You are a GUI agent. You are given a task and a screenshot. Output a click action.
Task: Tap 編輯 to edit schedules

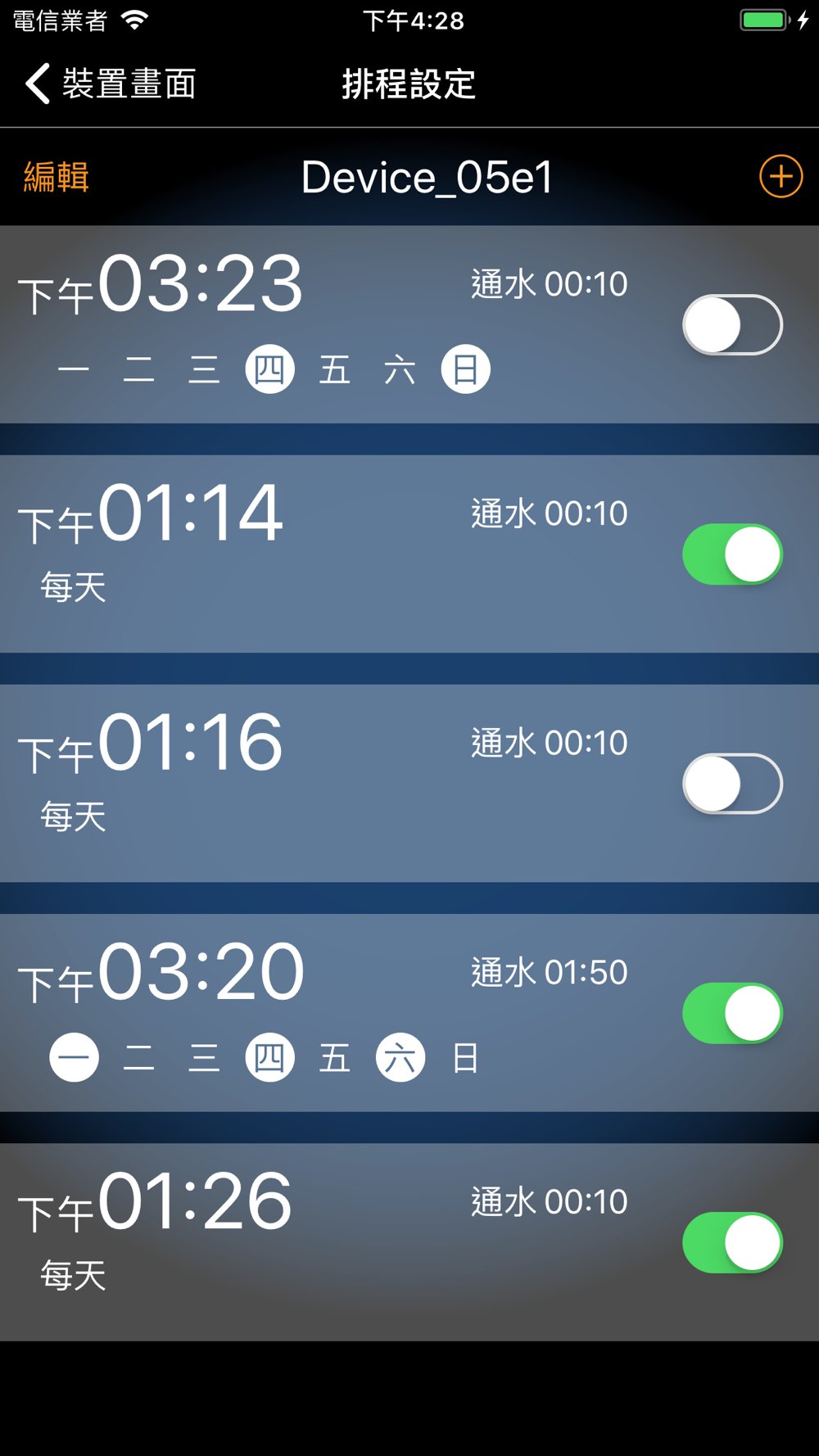tap(56, 177)
